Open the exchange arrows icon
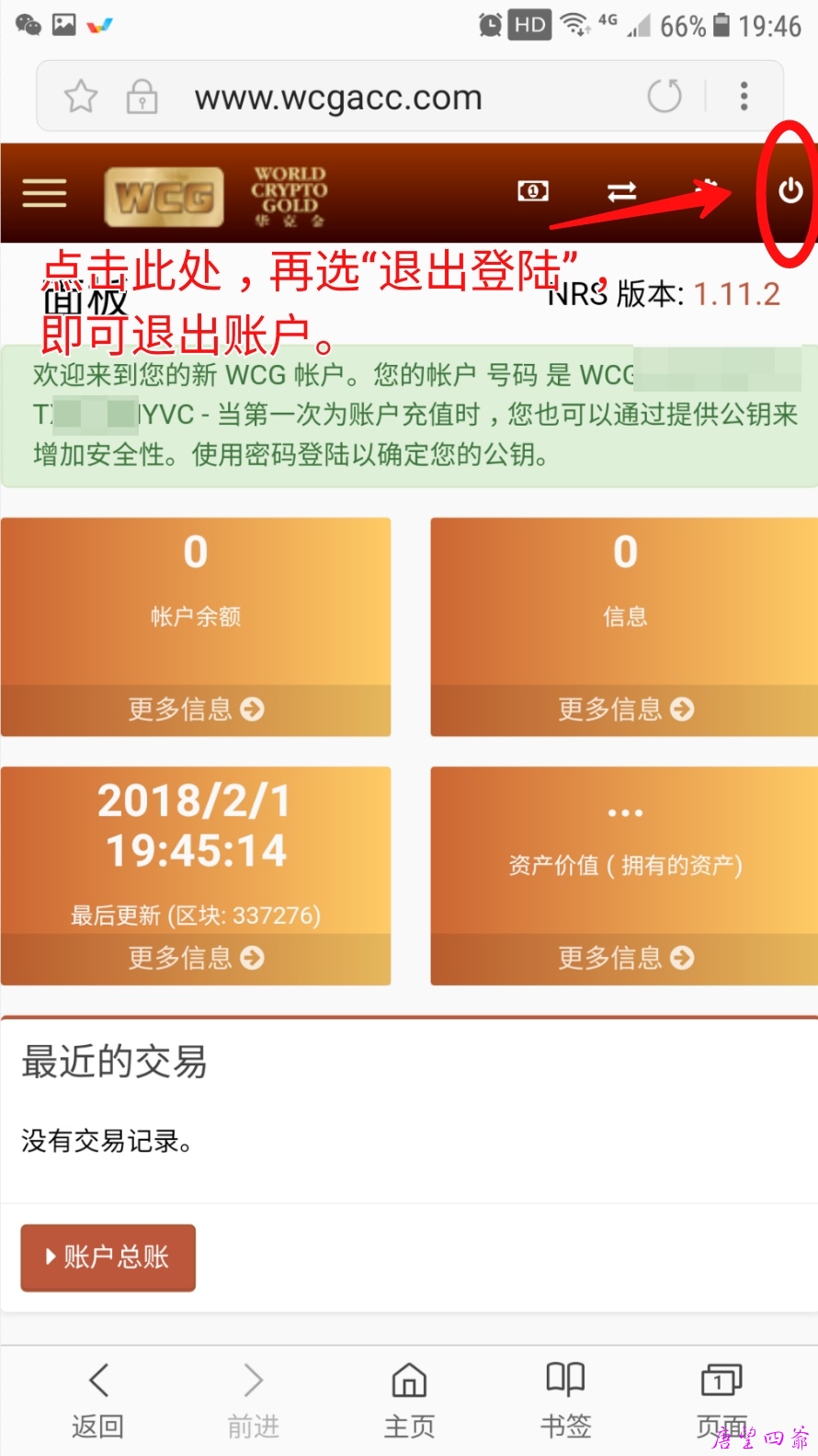The height and width of the screenshot is (1456, 818). (622, 191)
